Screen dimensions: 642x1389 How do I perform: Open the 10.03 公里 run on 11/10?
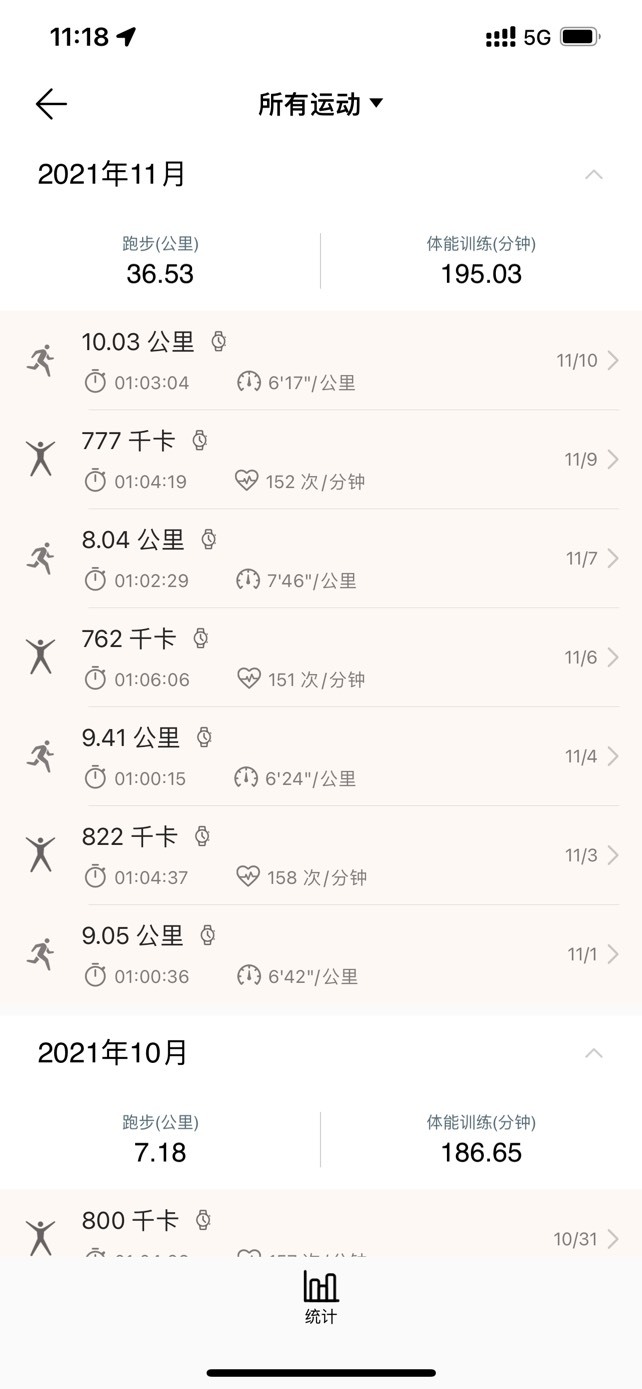321,361
